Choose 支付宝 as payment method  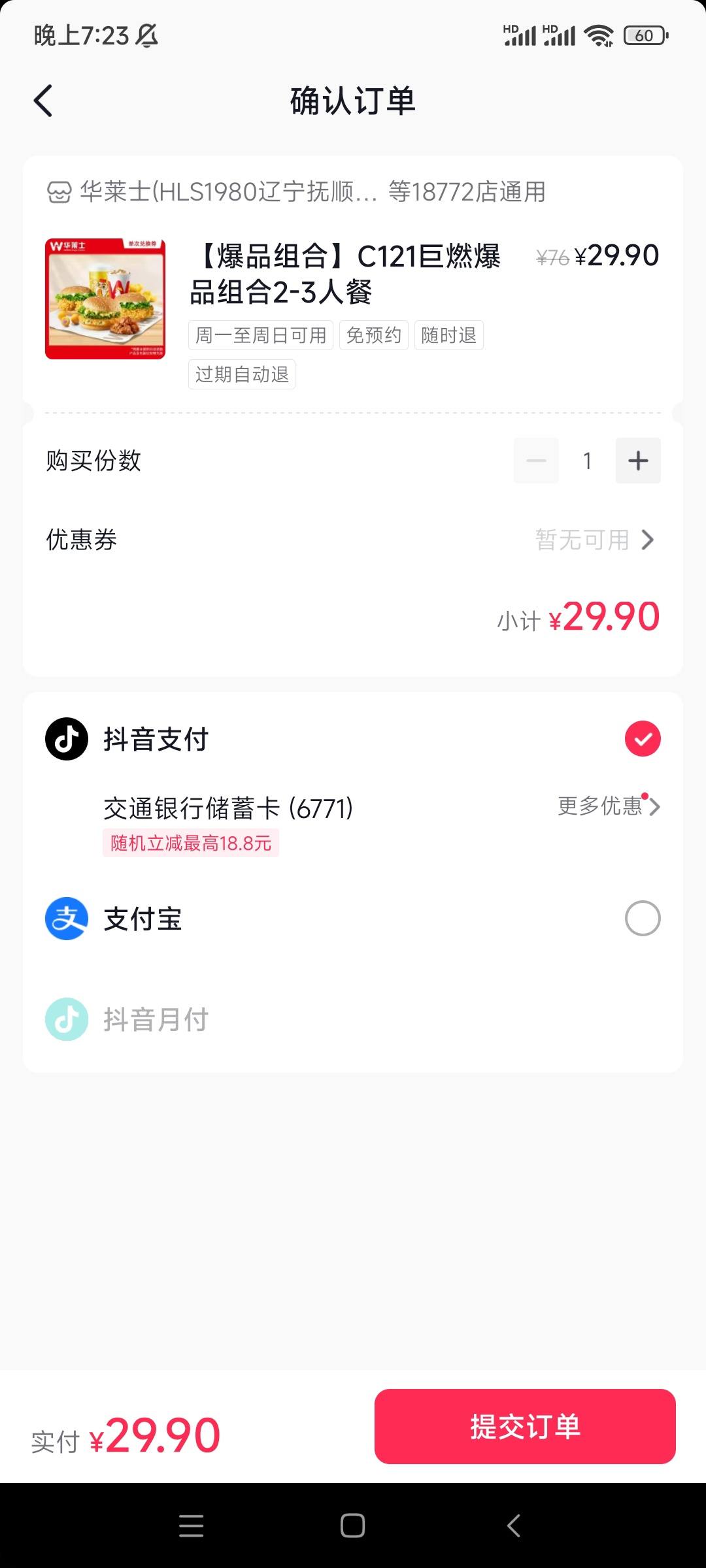tap(353, 919)
